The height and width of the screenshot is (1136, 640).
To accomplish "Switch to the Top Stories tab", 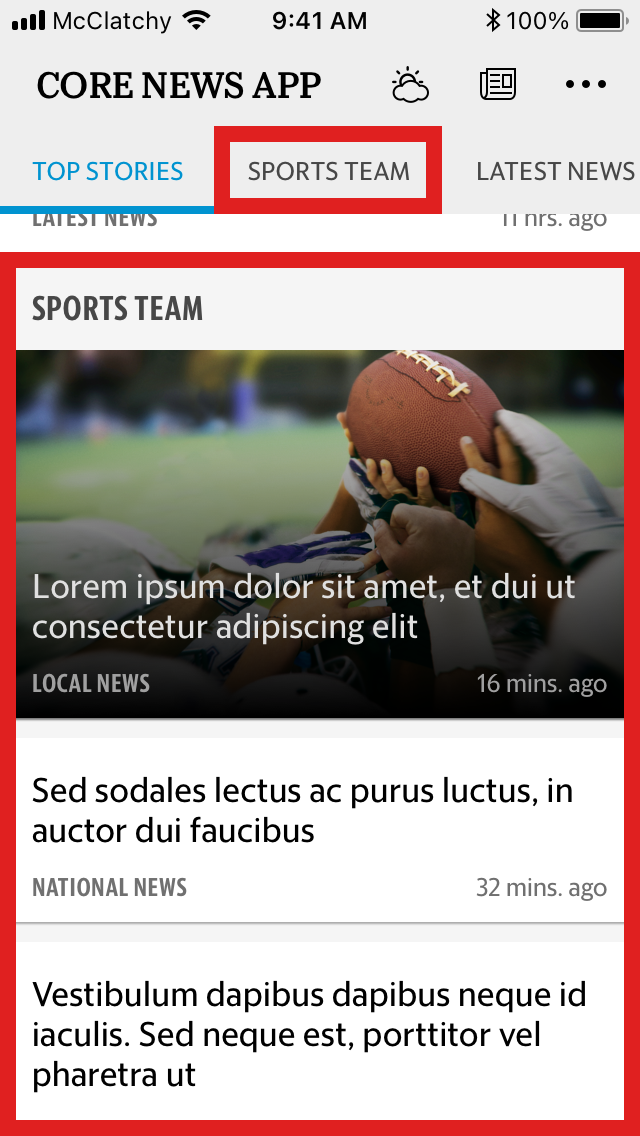I will [x=108, y=171].
